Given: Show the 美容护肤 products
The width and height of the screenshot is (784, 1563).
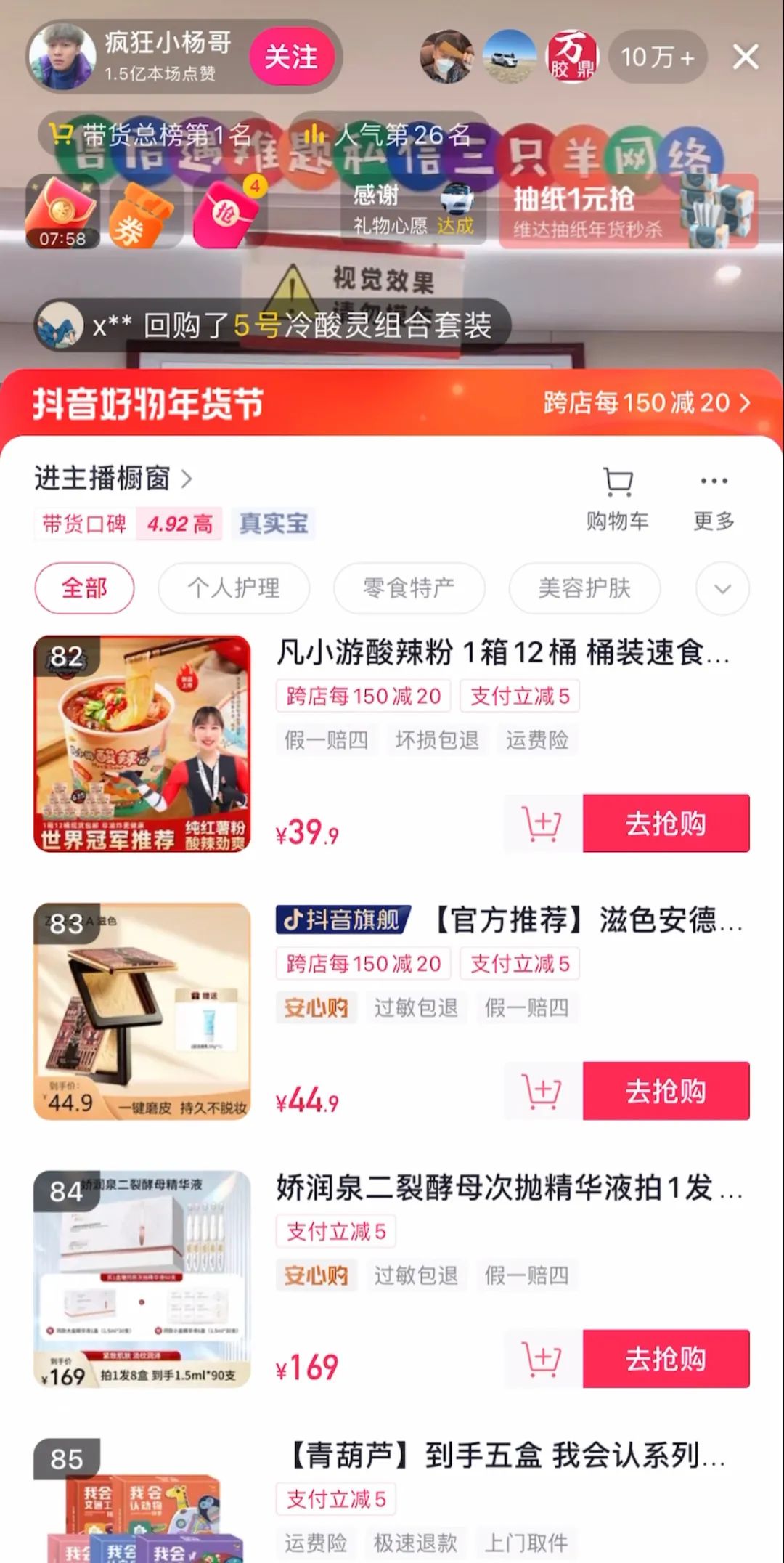Looking at the screenshot, I should (584, 588).
